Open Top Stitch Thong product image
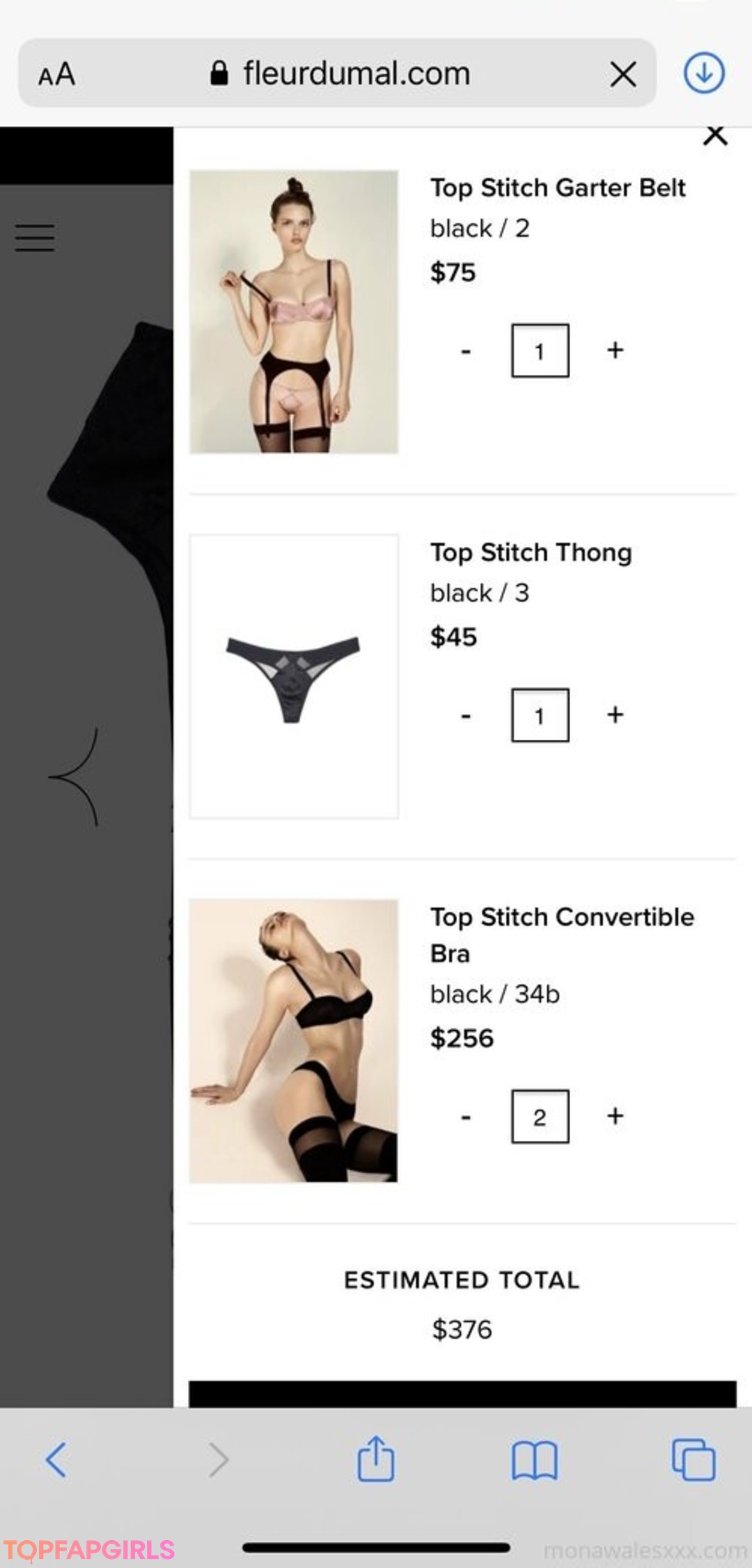Image resolution: width=752 pixels, height=1568 pixels. point(294,676)
